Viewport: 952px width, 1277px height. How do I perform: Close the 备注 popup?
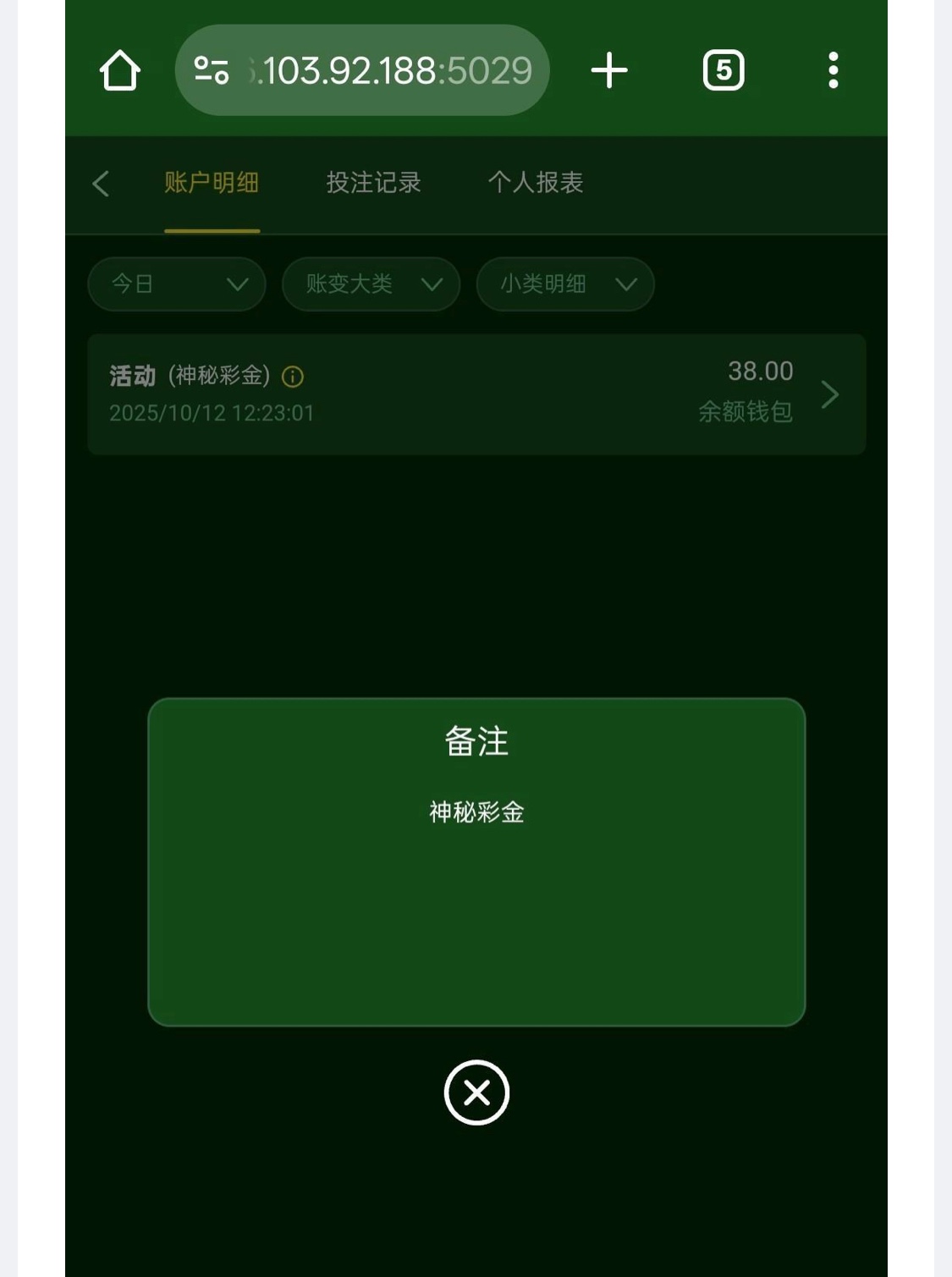(476, 1093)
